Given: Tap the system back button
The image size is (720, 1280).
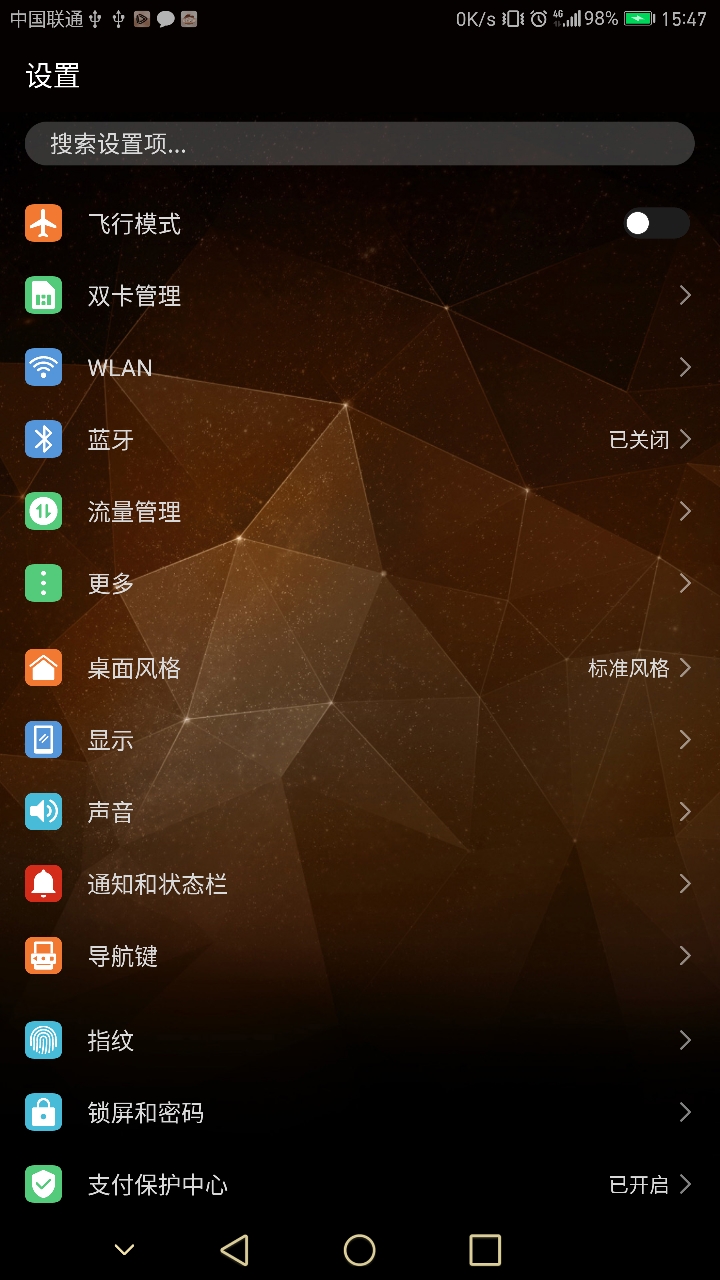Looking at the screenshot, I should tap(234, 1249).
